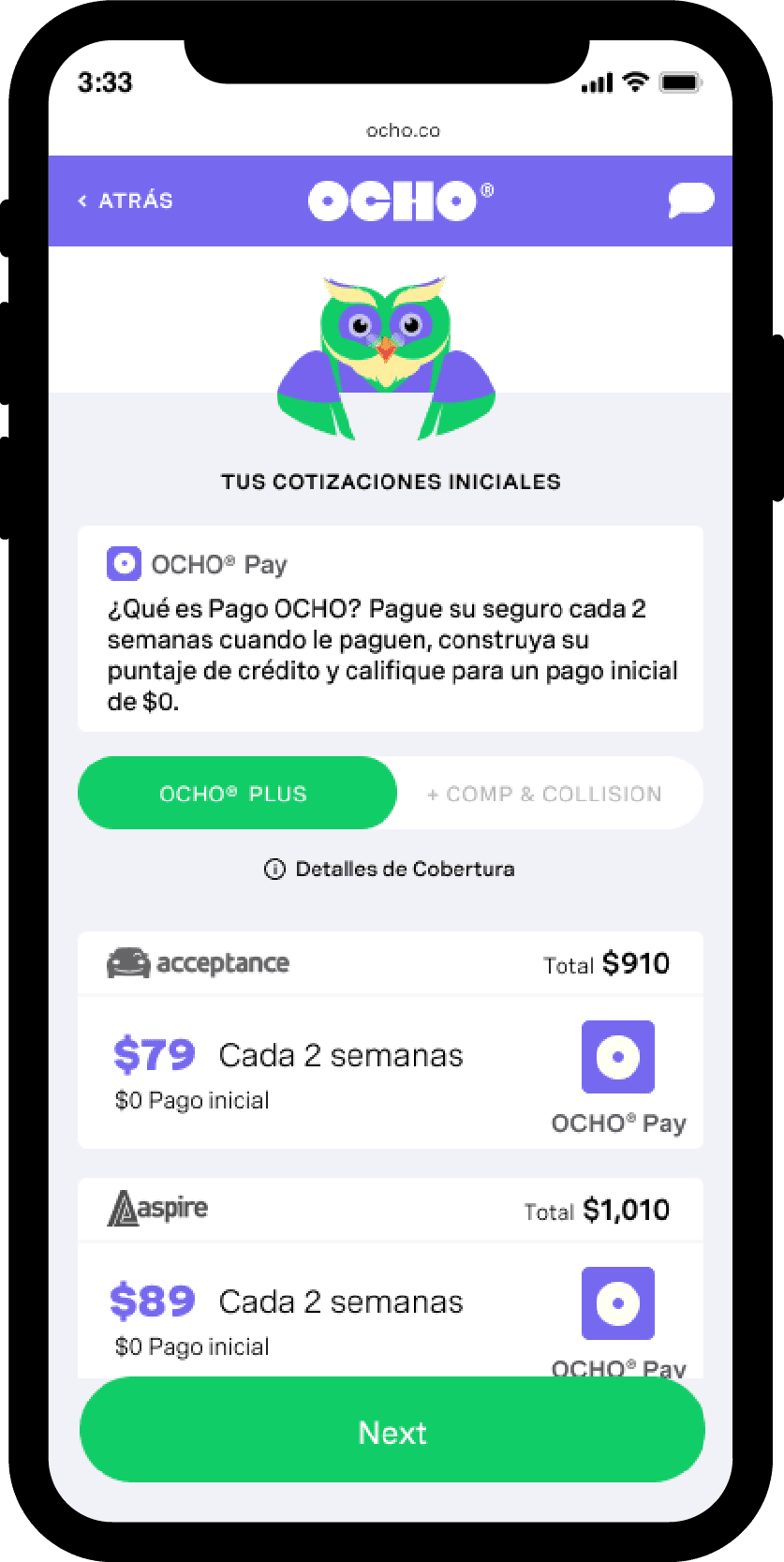The image size is (784, 1562).
Task: Click the purple OCHO Pay badge above the description
Action: pos(123,562)
